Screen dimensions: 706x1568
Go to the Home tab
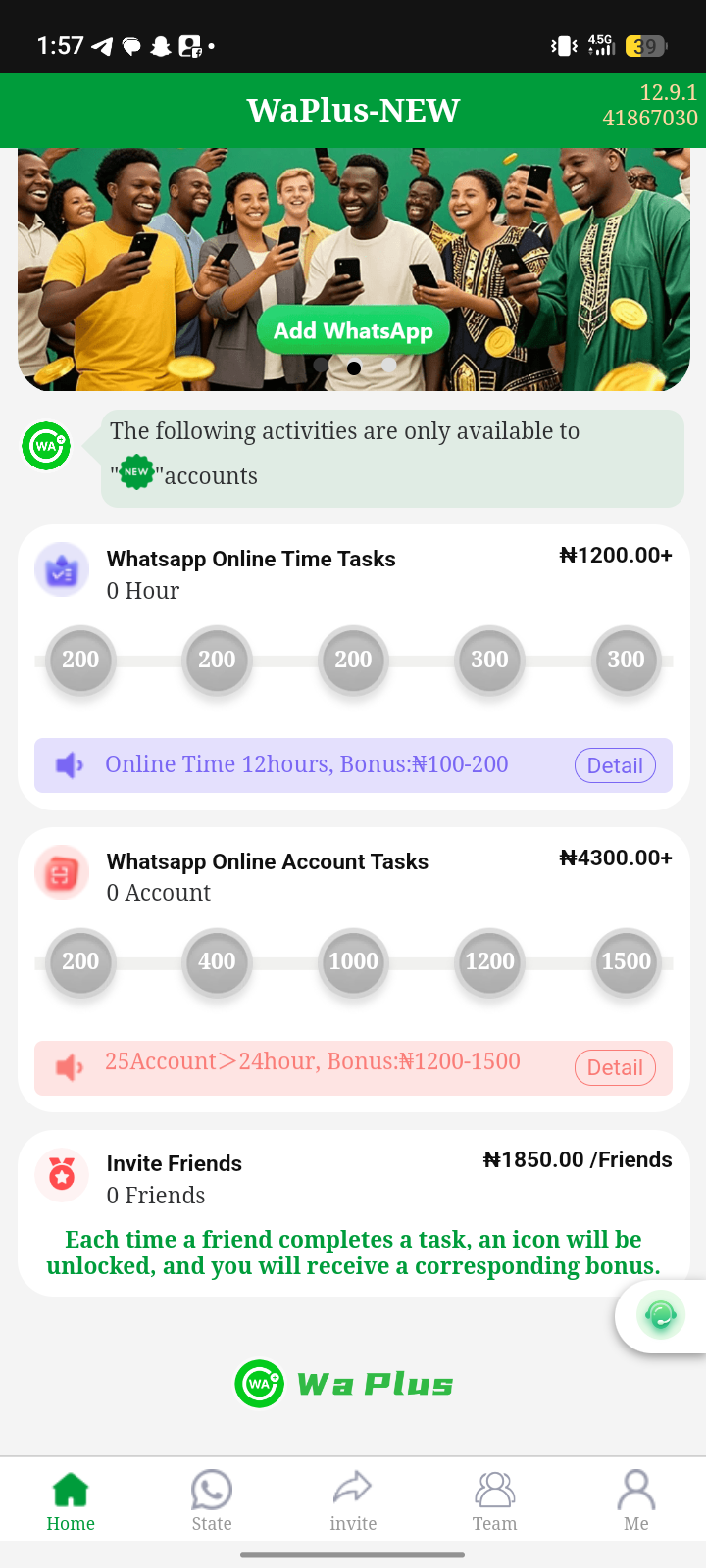tap(71, 1500)
